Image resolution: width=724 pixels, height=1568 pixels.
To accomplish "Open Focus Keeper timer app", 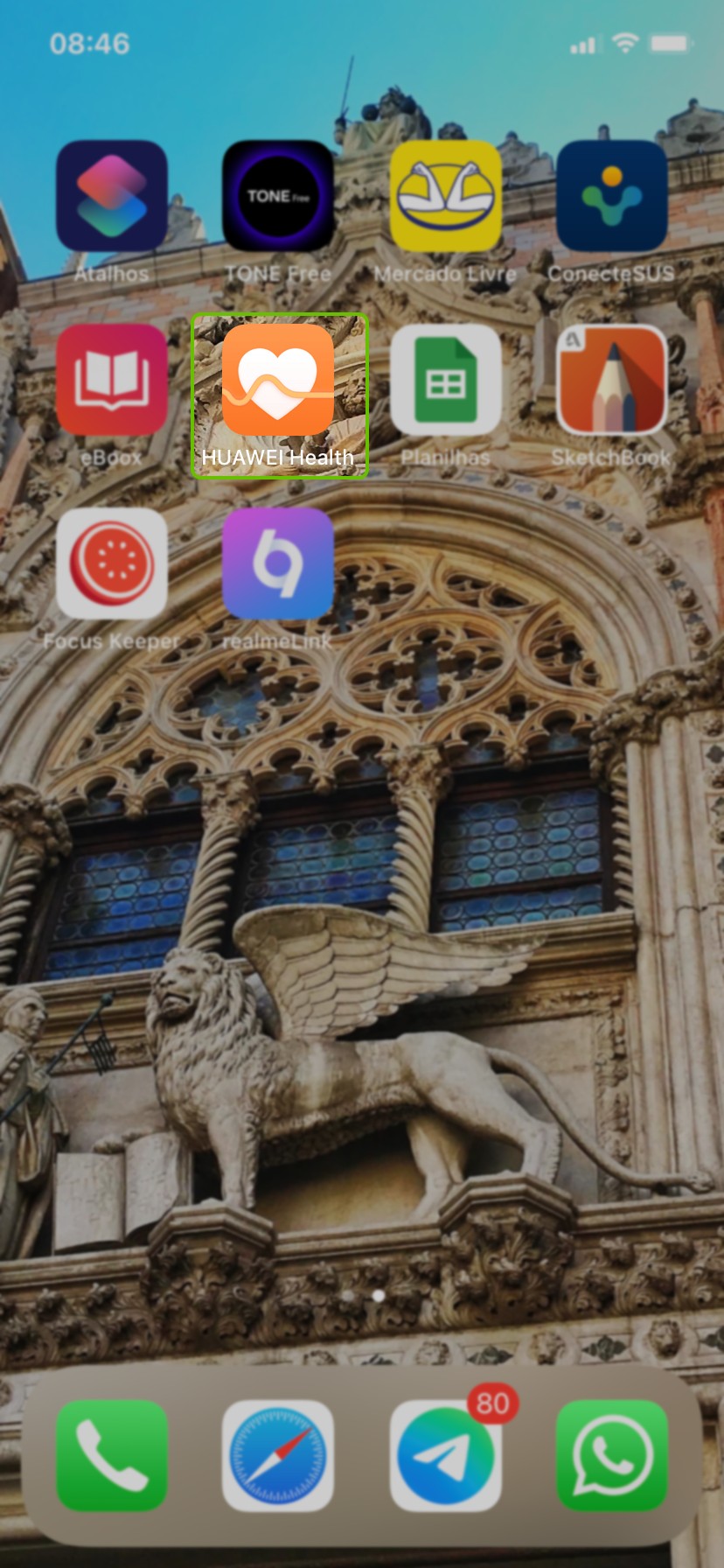I will tap(112, 563).
